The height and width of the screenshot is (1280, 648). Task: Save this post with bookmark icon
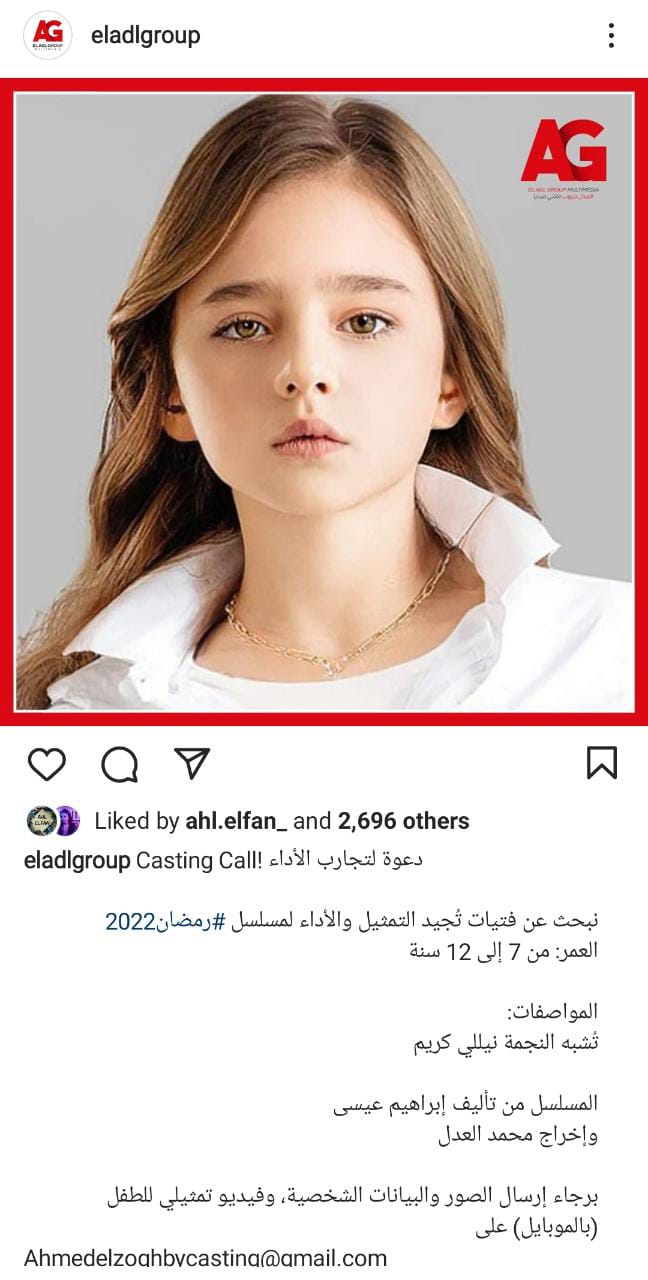[601, 764]
